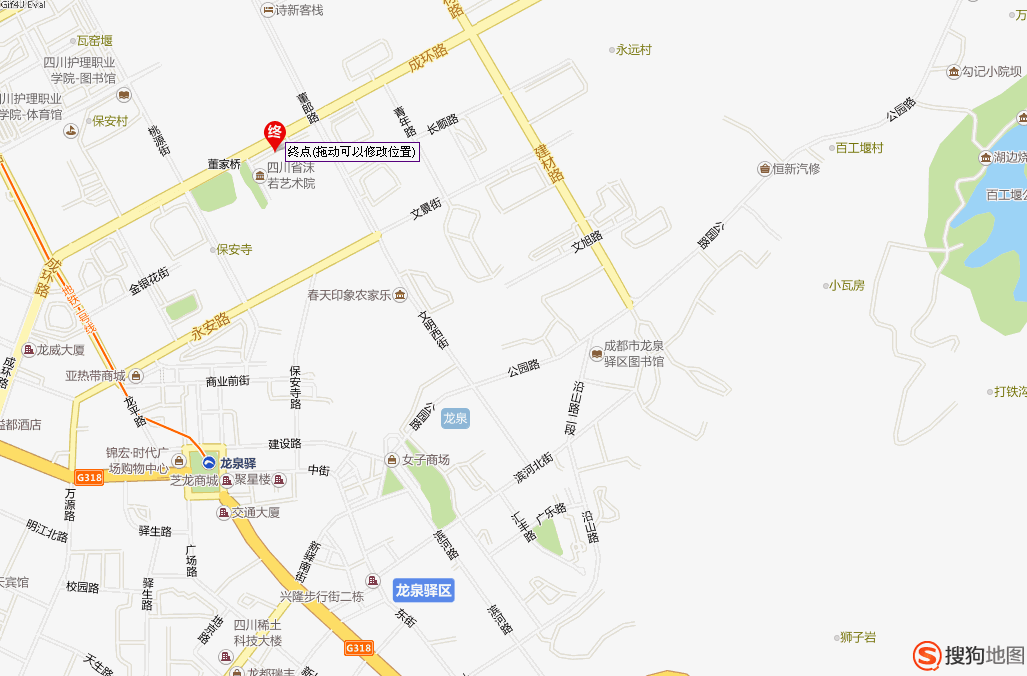Viewport: 1027px width, 676px height.
Task: Tap the 龙威大厦 building marker
Action: [x=29, y=350]
